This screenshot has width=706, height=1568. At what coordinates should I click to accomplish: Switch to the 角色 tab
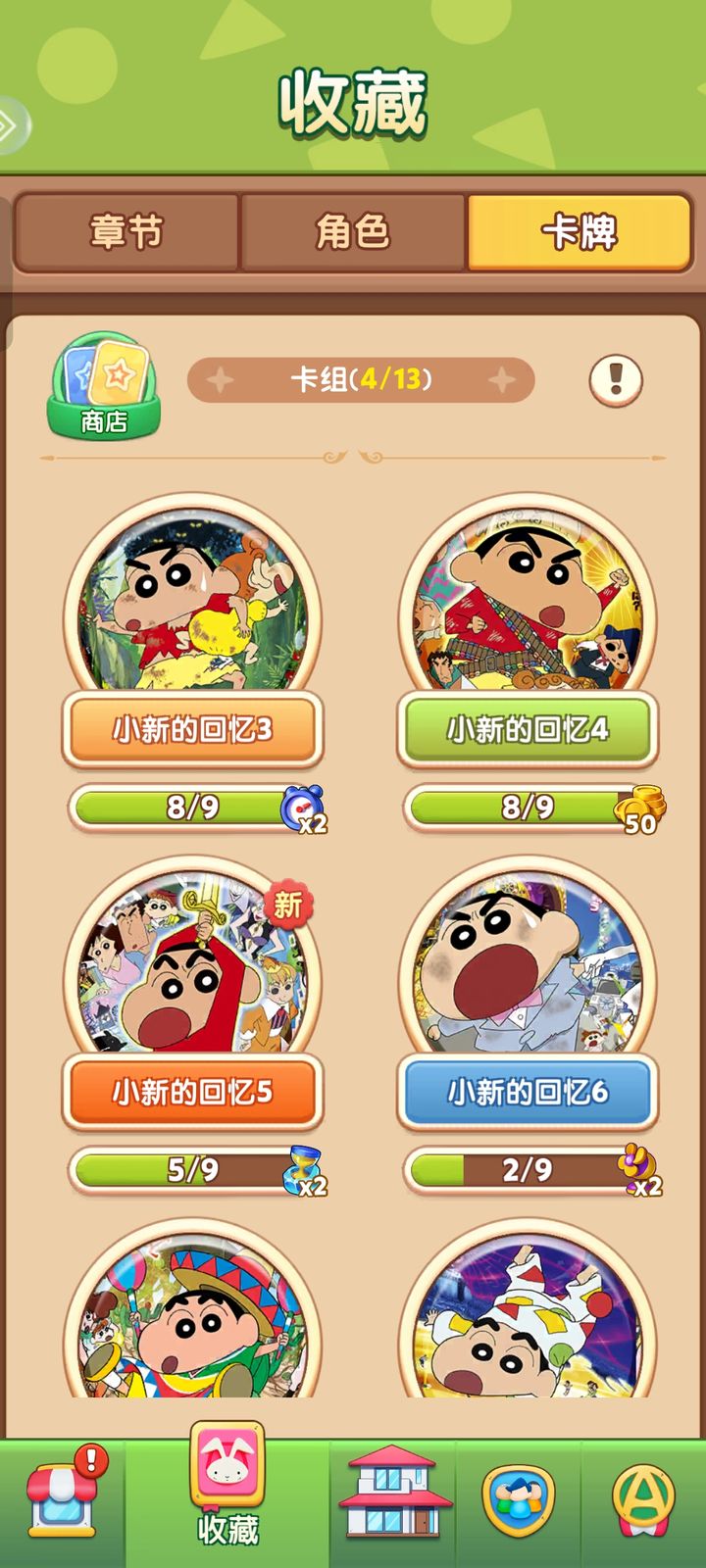(356, 233)
